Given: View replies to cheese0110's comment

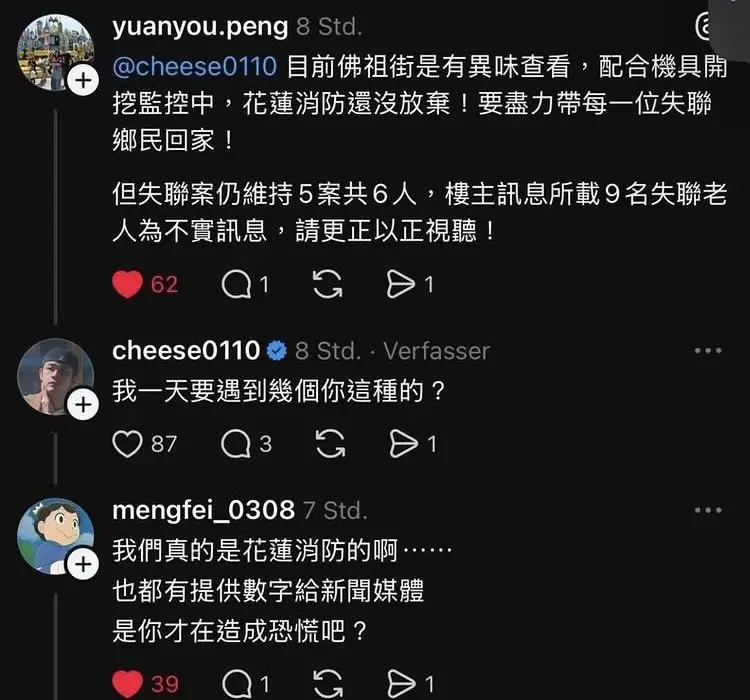Looking at the screenshot, I should [x=236, y=444].
